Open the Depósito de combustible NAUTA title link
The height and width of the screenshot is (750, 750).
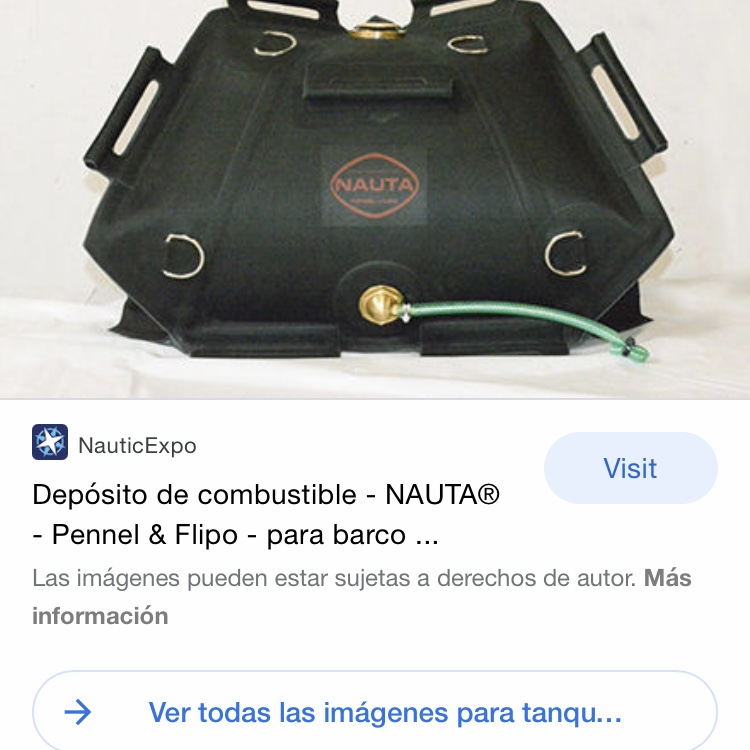point(266,514)
